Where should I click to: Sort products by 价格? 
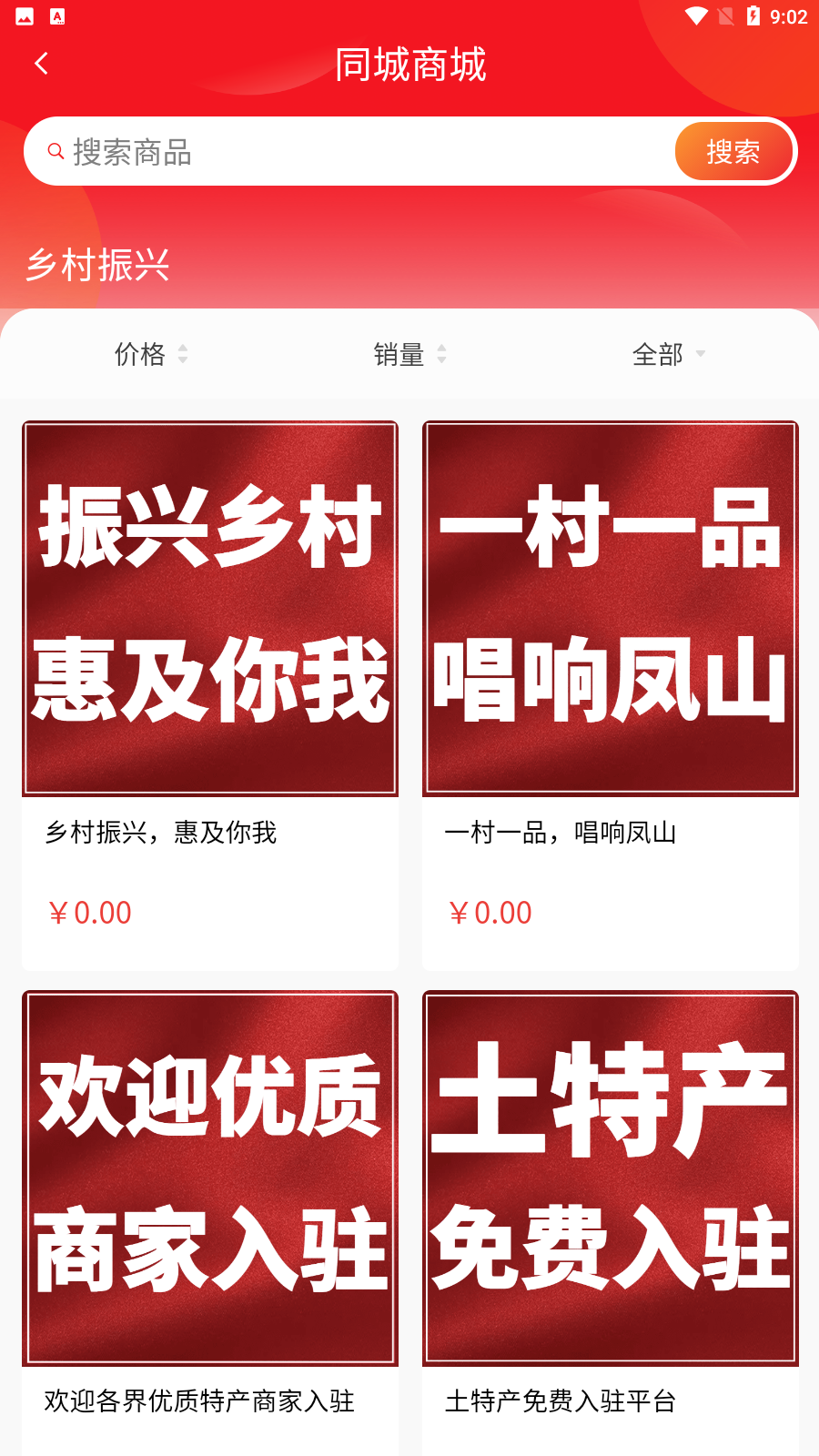point(151,354)
